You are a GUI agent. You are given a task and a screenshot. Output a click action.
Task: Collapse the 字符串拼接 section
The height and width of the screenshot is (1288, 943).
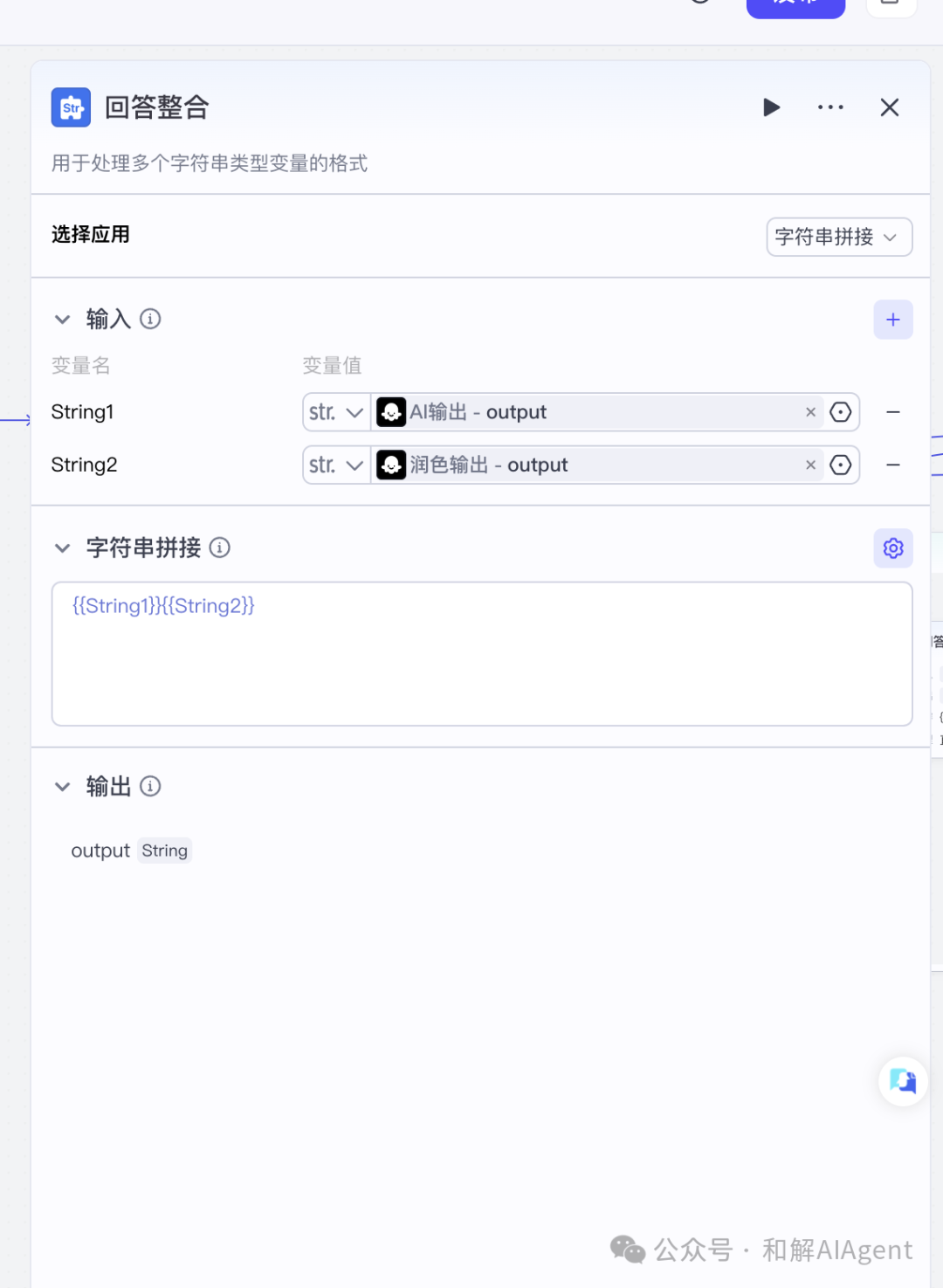62,548
